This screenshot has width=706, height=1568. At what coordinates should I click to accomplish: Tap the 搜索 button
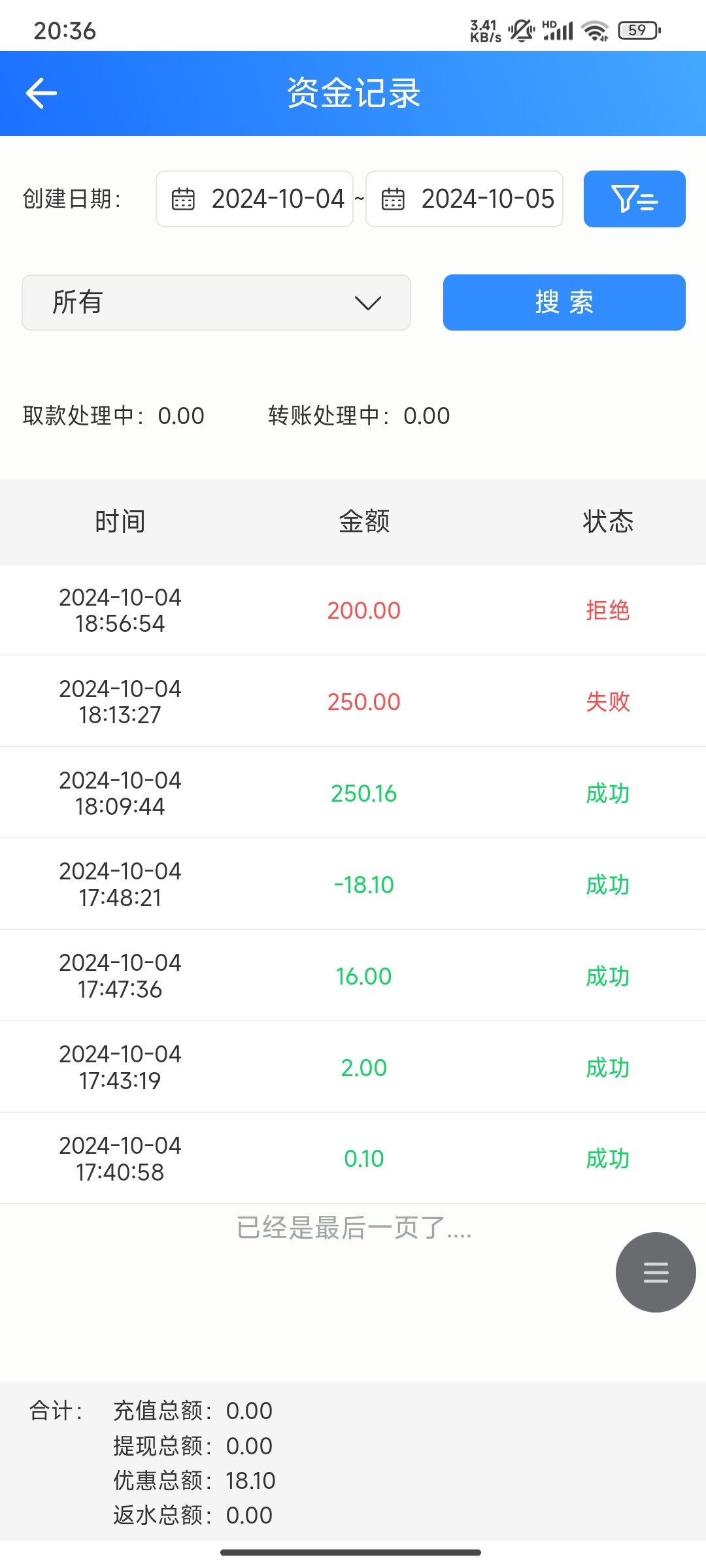click(564, 302)
